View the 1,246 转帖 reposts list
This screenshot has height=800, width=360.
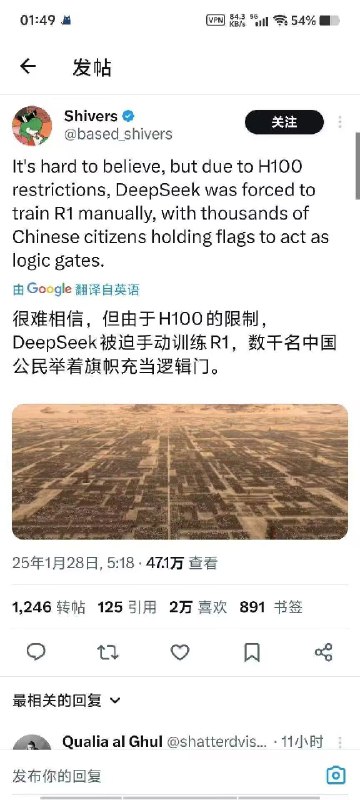coord(49,607)
